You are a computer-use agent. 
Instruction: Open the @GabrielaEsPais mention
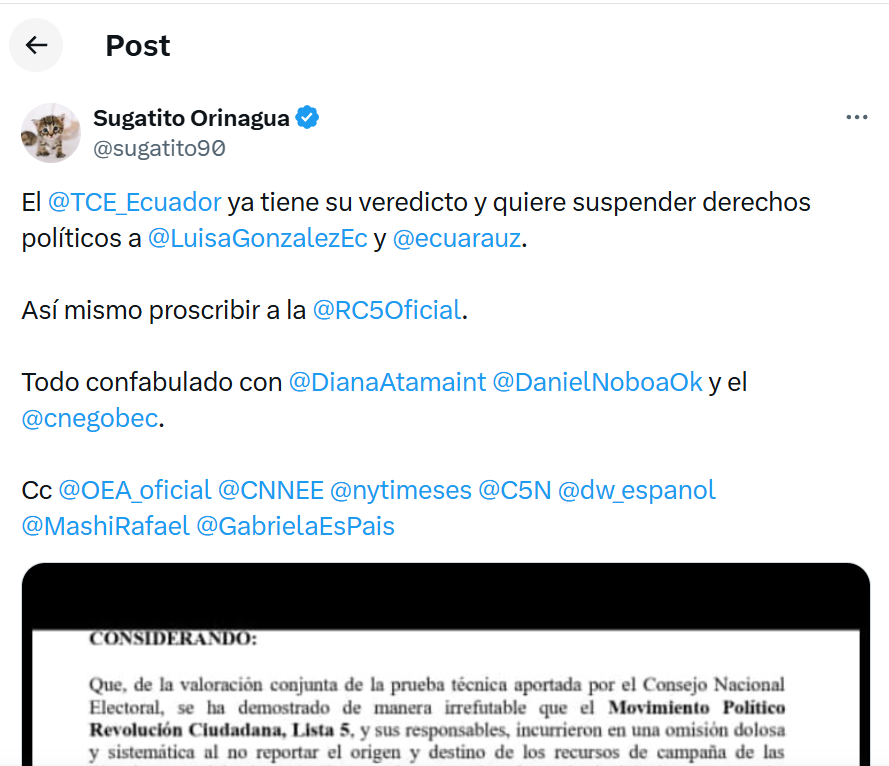295,526
